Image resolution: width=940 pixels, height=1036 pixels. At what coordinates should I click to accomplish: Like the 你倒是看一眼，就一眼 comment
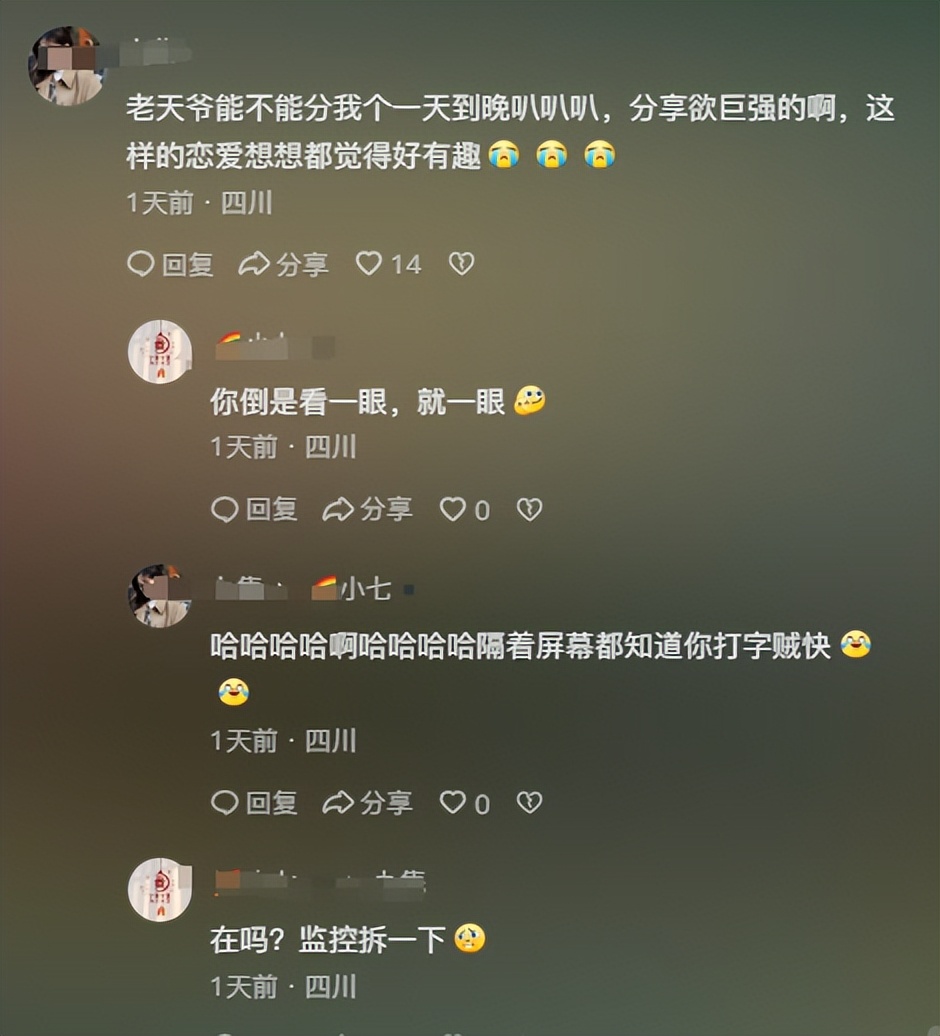point(454,510)
